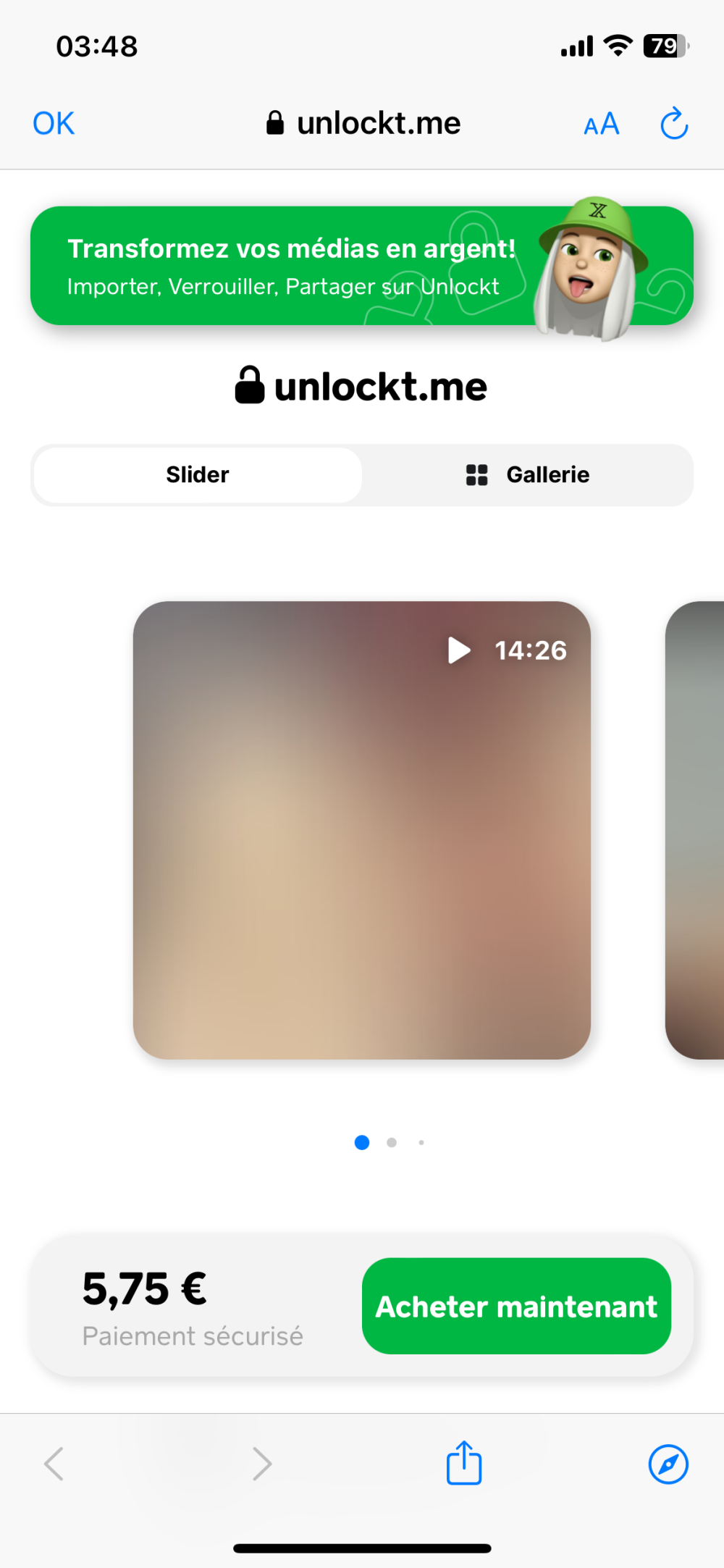Reload the unlockt.me page
Image resolution: width=724 pixels, height=1568 pixels.
point(673,124)
